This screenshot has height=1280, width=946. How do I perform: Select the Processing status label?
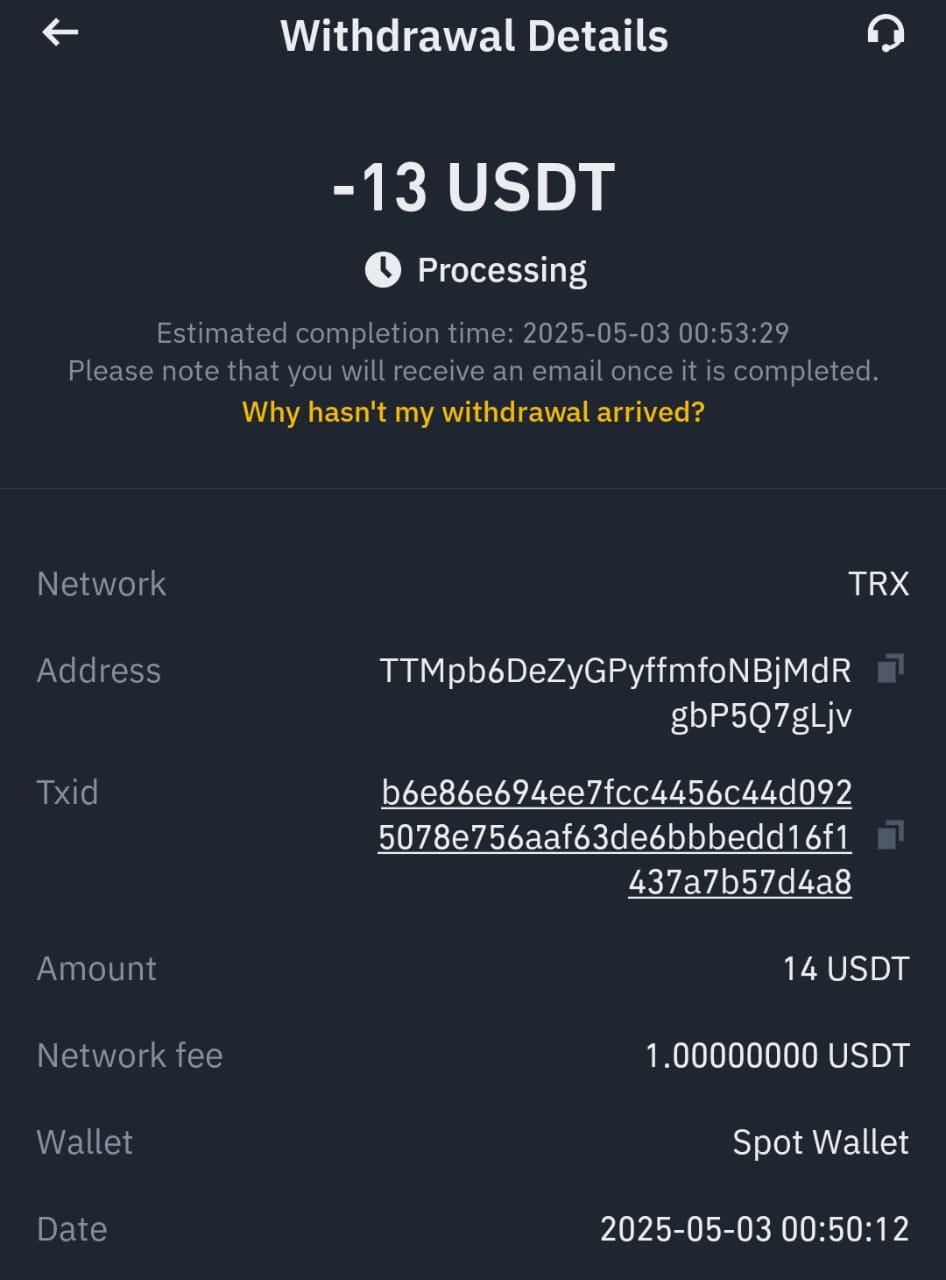pyautogui.click(x=504, y=268)
